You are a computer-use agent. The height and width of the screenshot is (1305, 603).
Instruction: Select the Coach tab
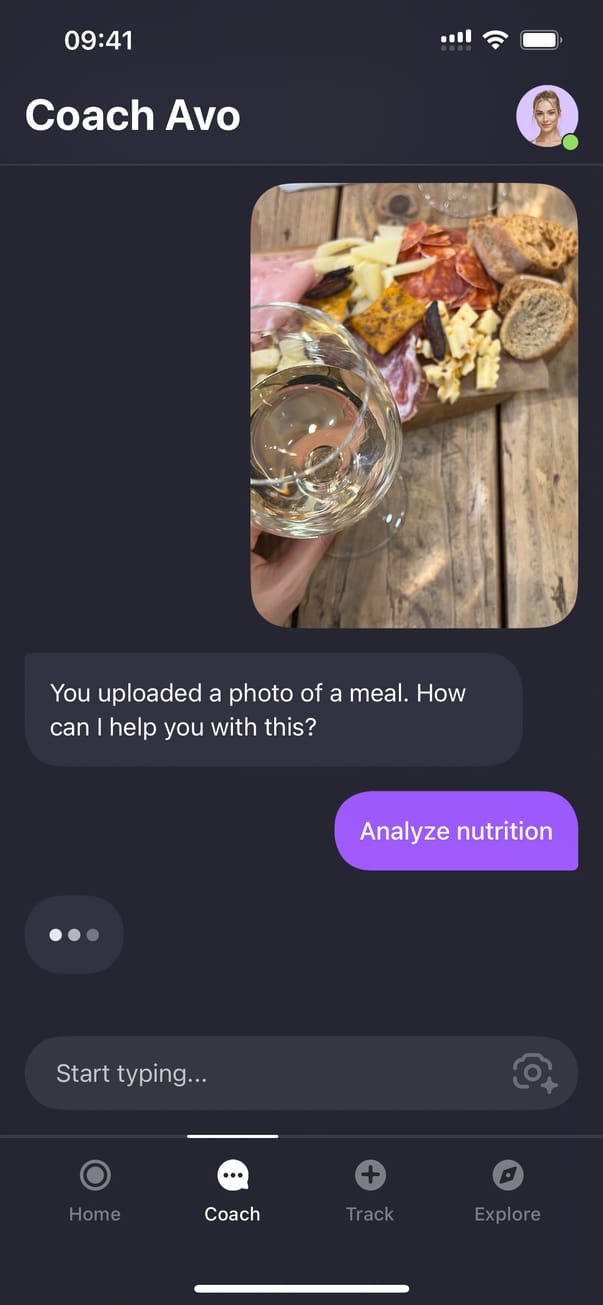click(x=232, y=1191)
